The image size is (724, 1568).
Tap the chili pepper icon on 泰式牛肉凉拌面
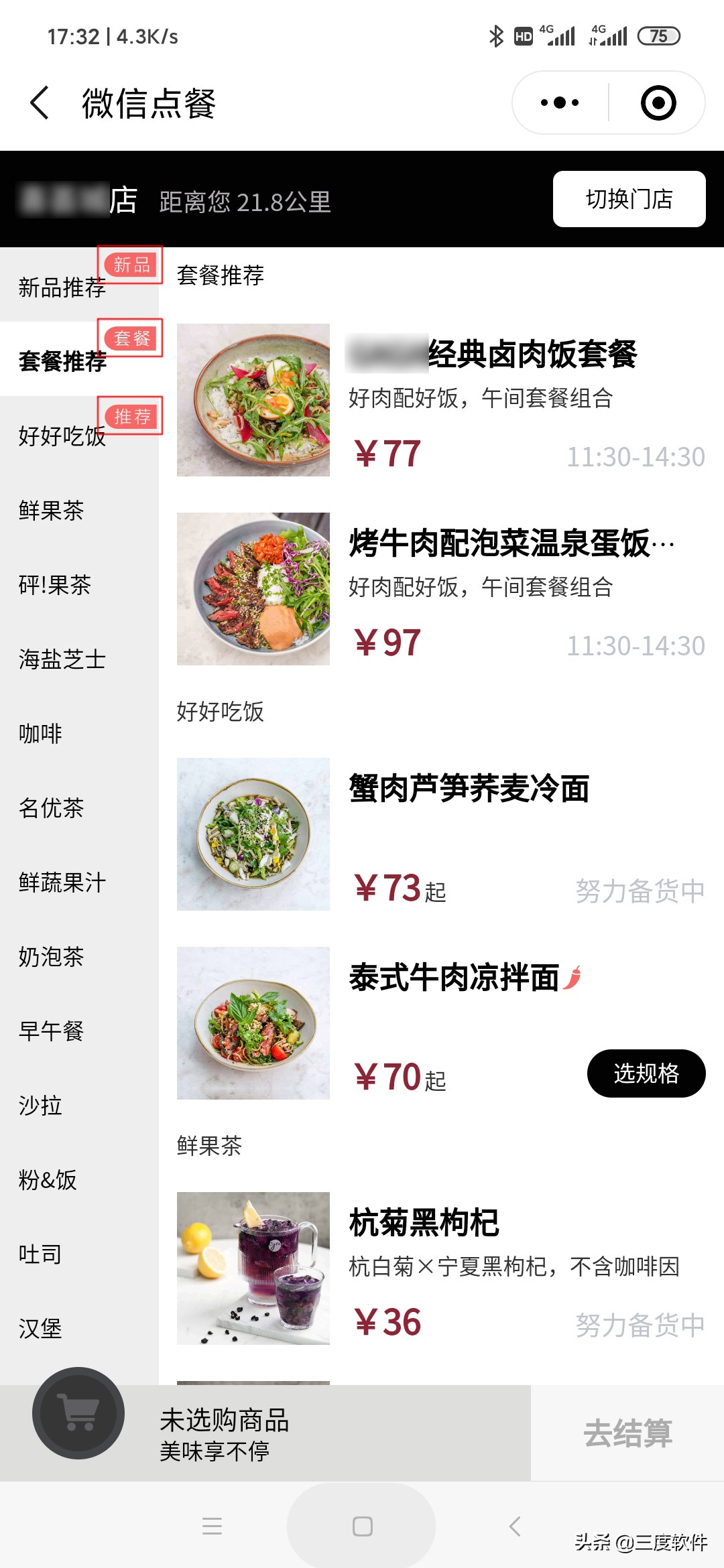coord(574,975)
